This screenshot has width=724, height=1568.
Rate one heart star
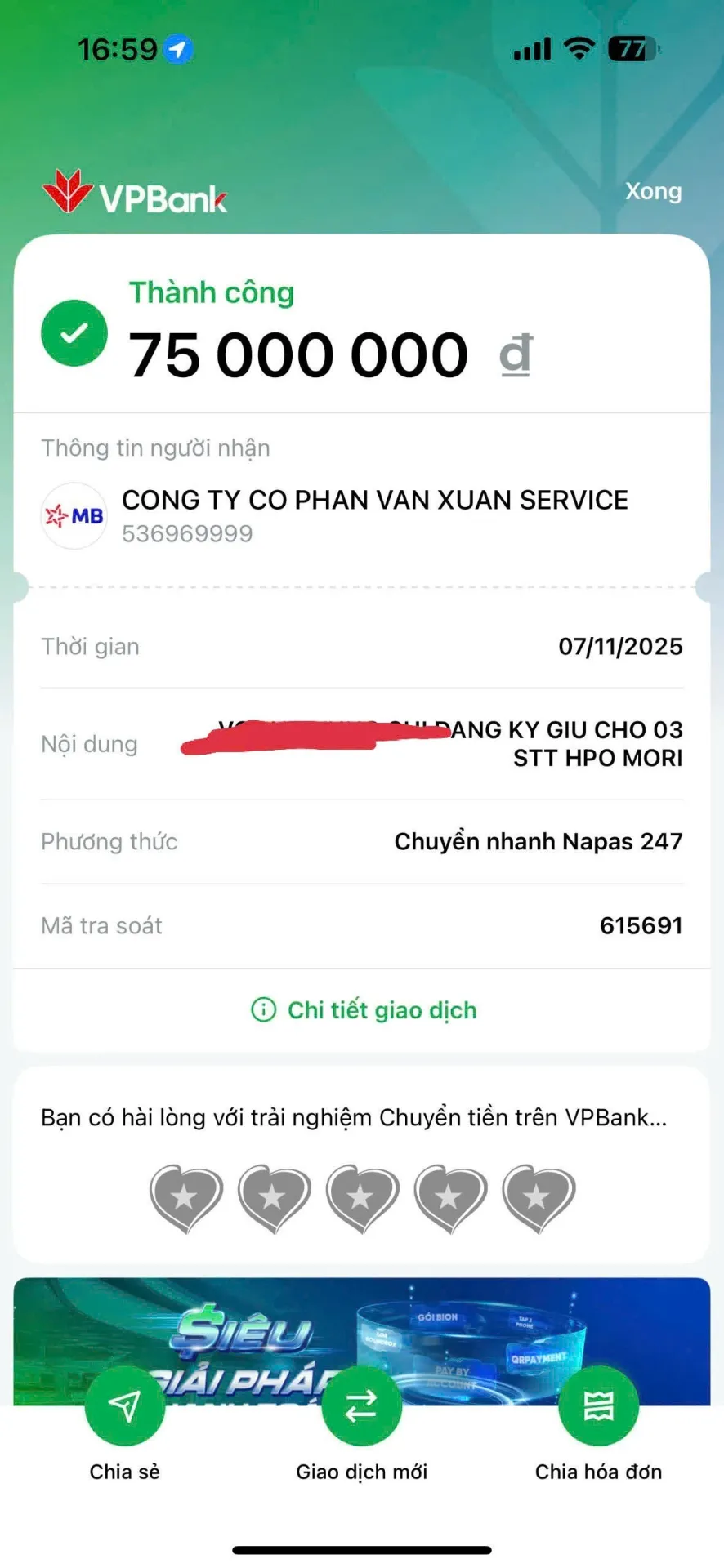point(186,1198)
